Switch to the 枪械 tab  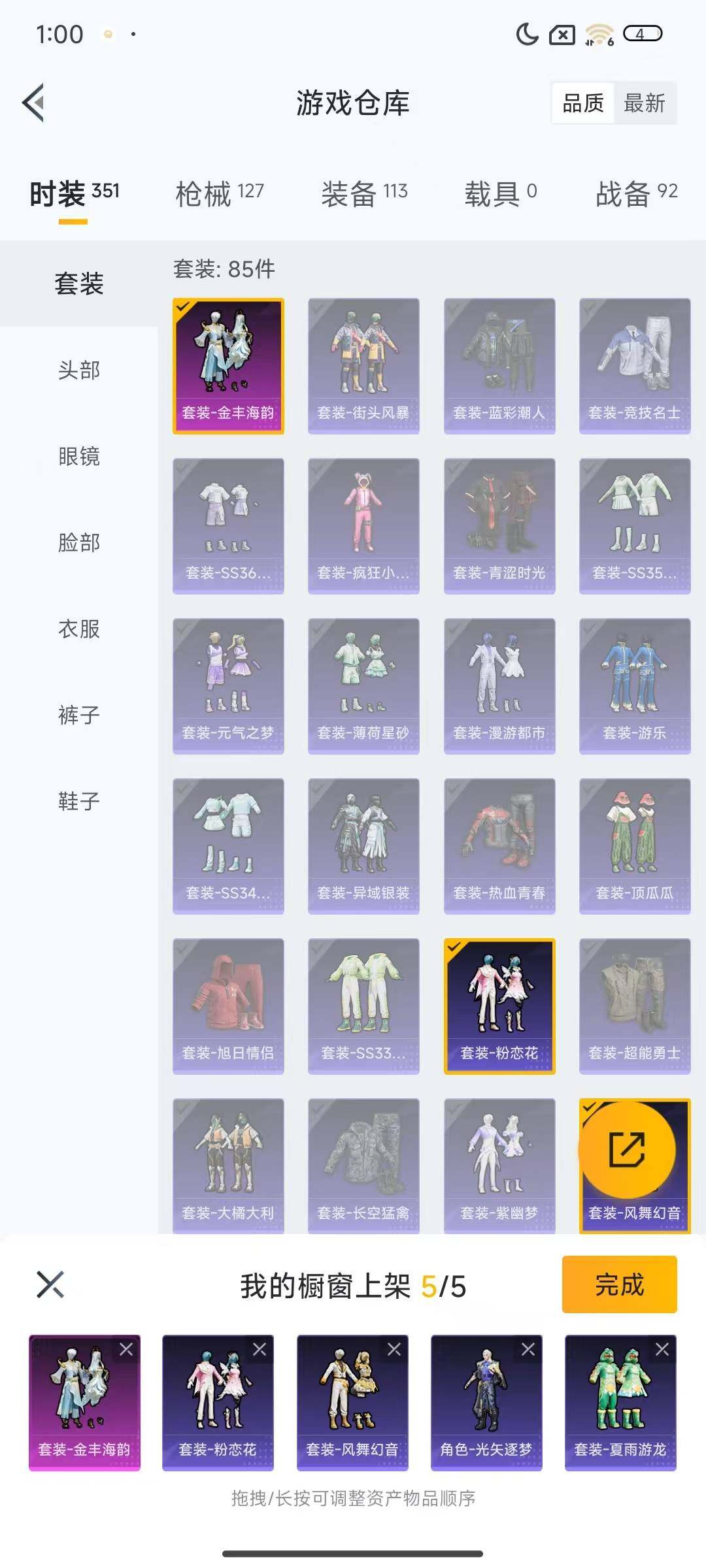pos(219,193)
